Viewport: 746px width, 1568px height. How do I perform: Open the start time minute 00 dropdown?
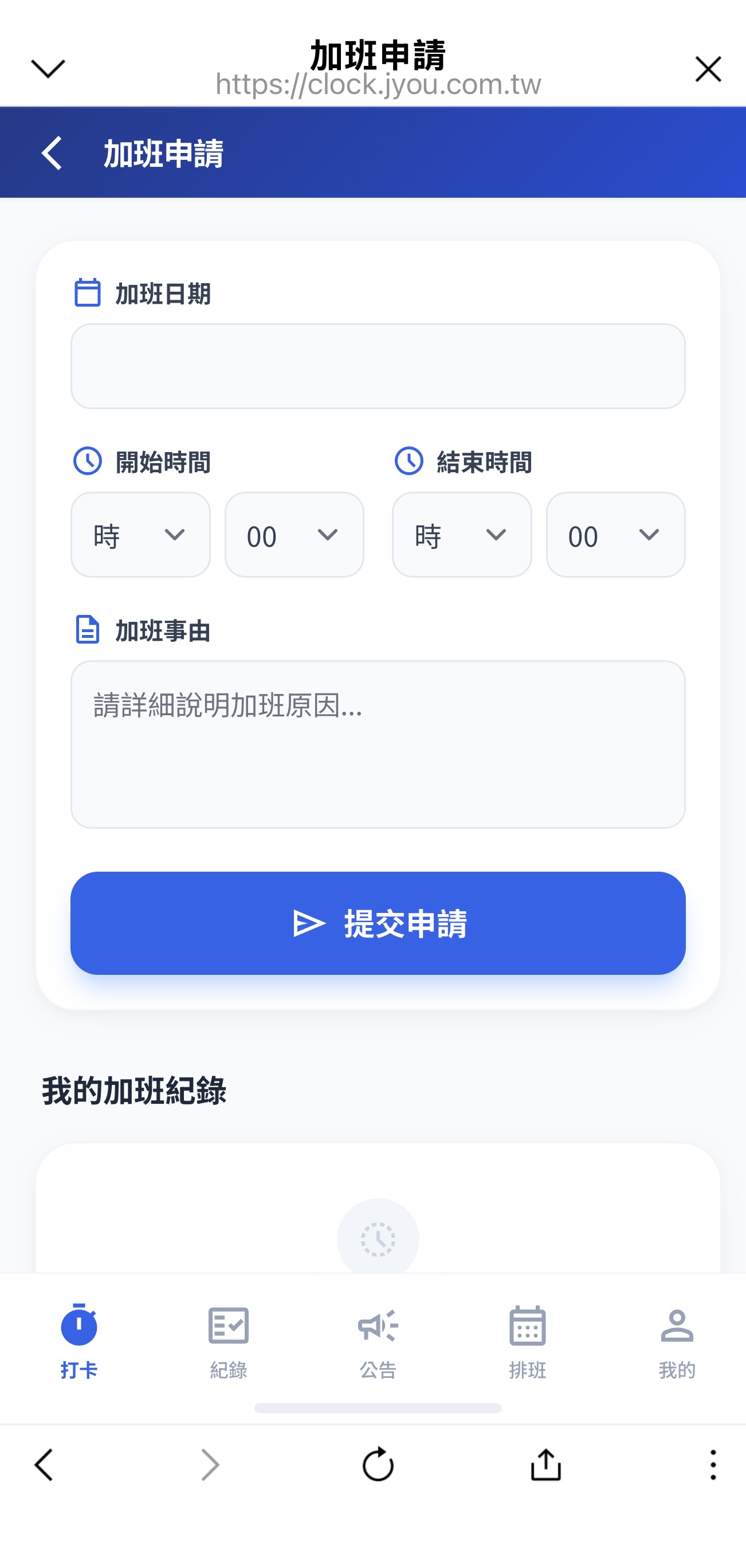tap(293, 535)
